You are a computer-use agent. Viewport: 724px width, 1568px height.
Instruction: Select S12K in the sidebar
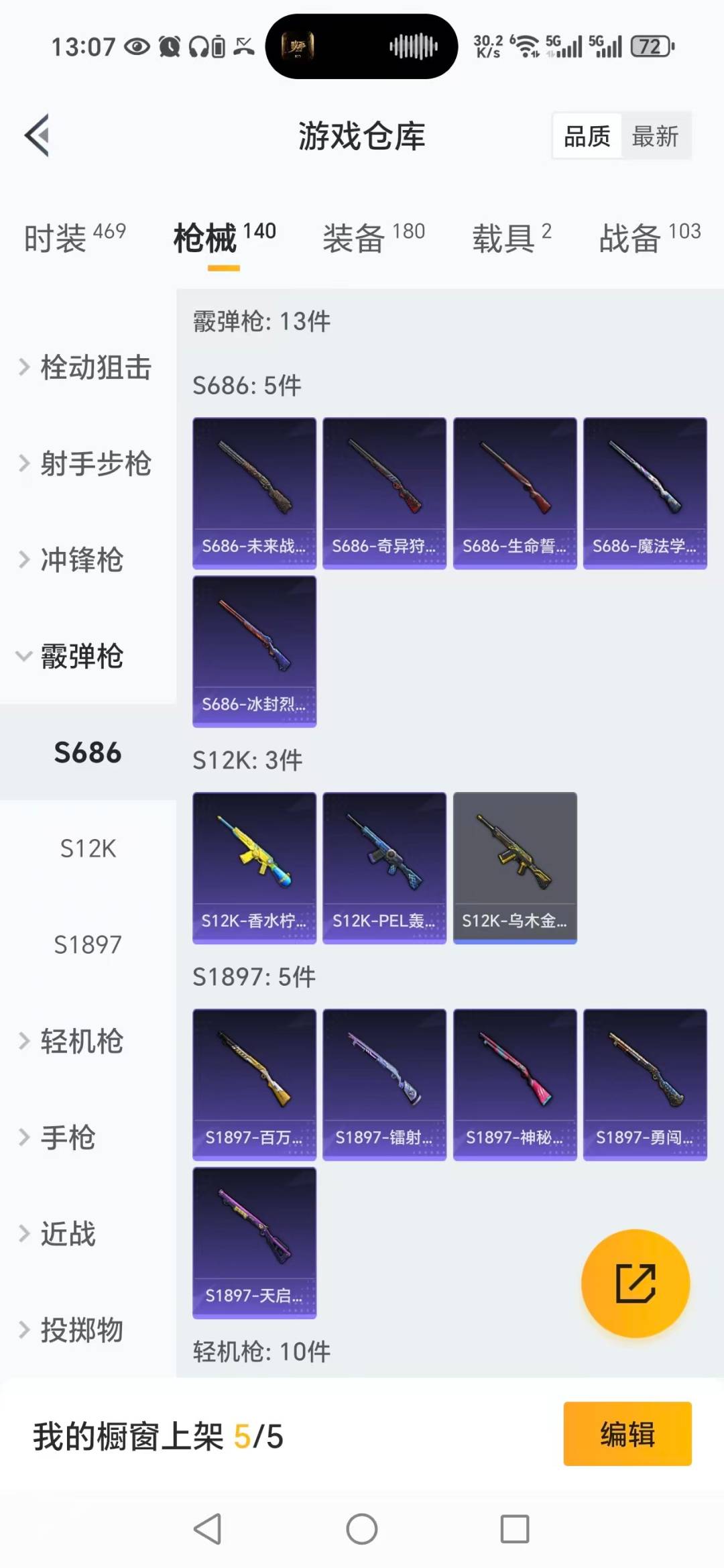tap(86, 848)
